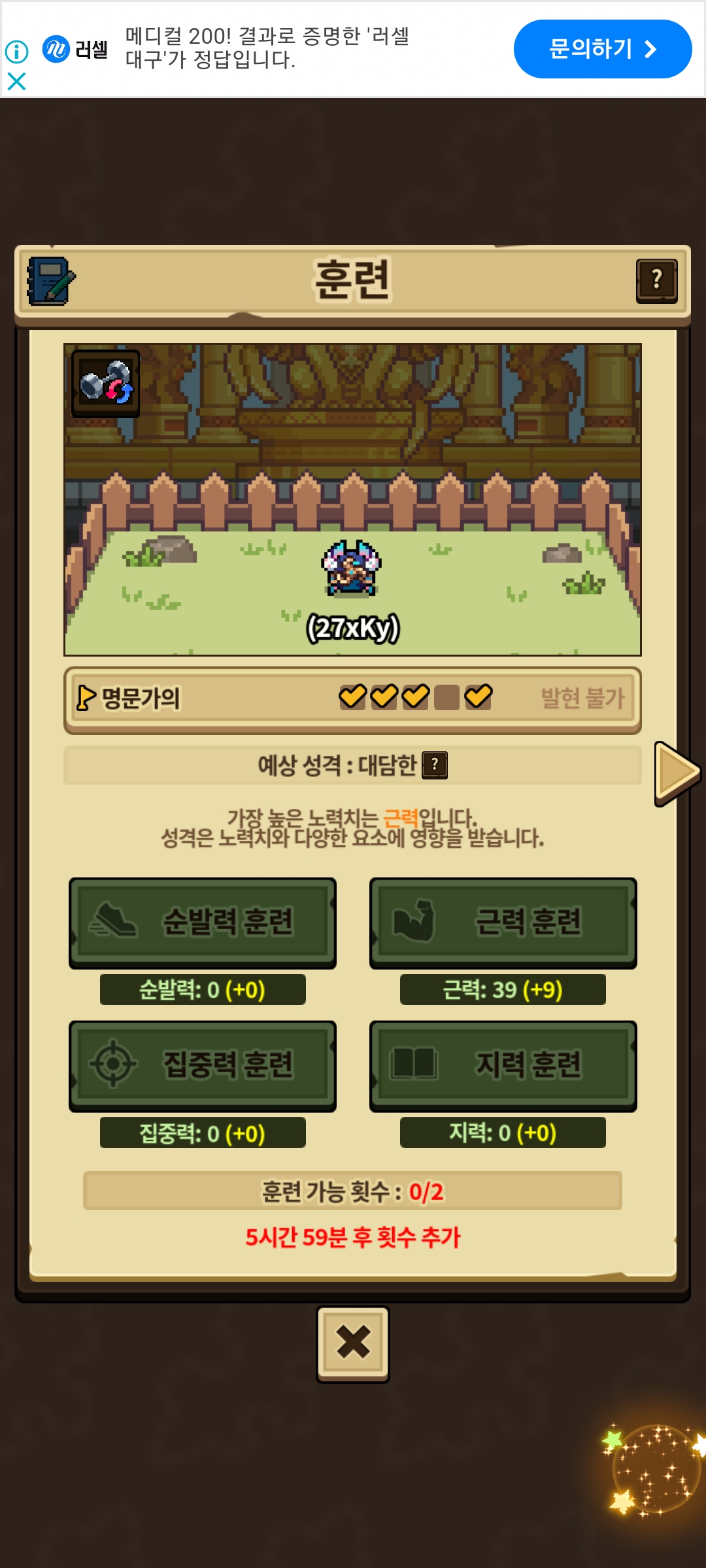Viewport: 706px width, 1568px height.
Task: Start 근력 훈련
Action: (x=503, y=923)
